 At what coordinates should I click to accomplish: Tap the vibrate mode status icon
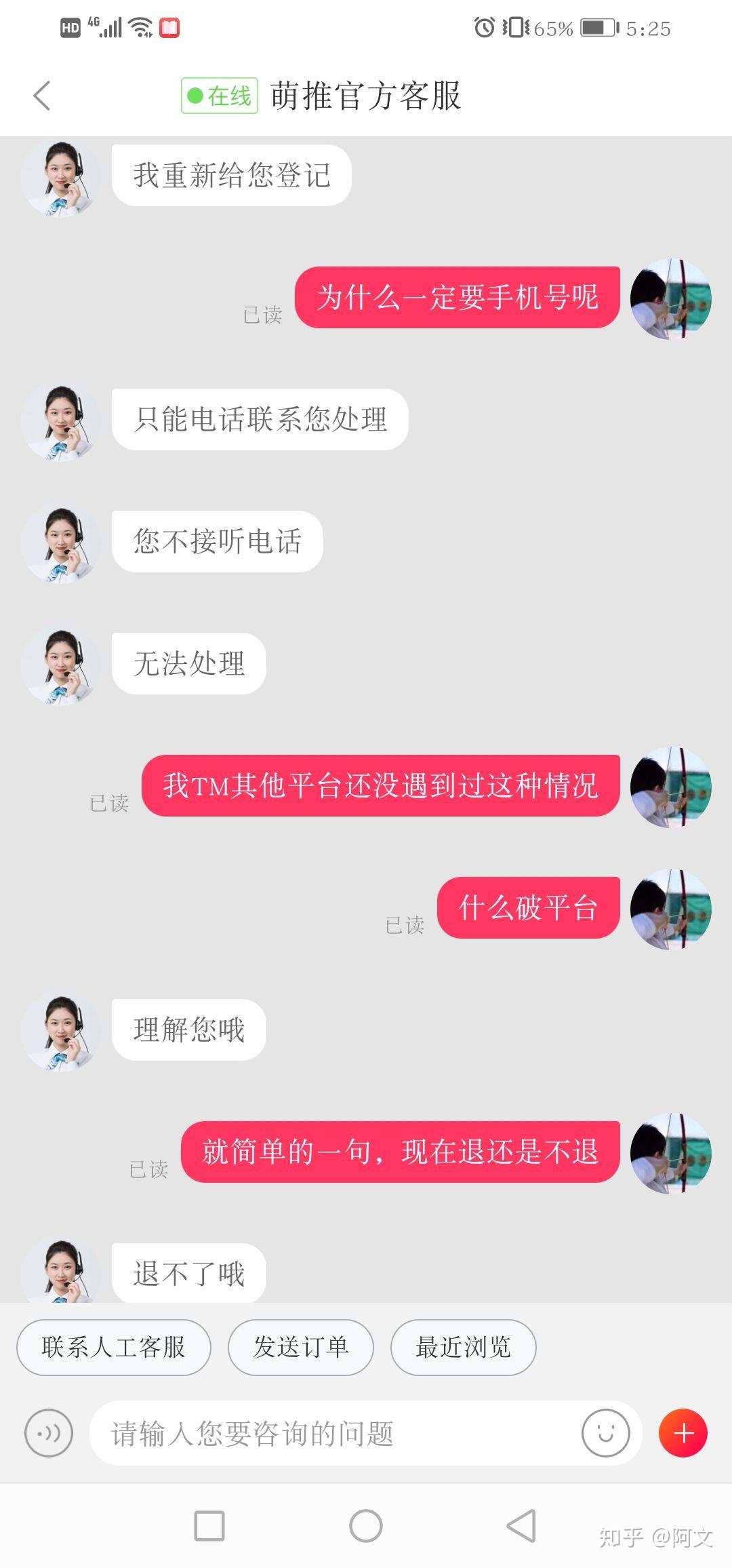click(516, 27)
